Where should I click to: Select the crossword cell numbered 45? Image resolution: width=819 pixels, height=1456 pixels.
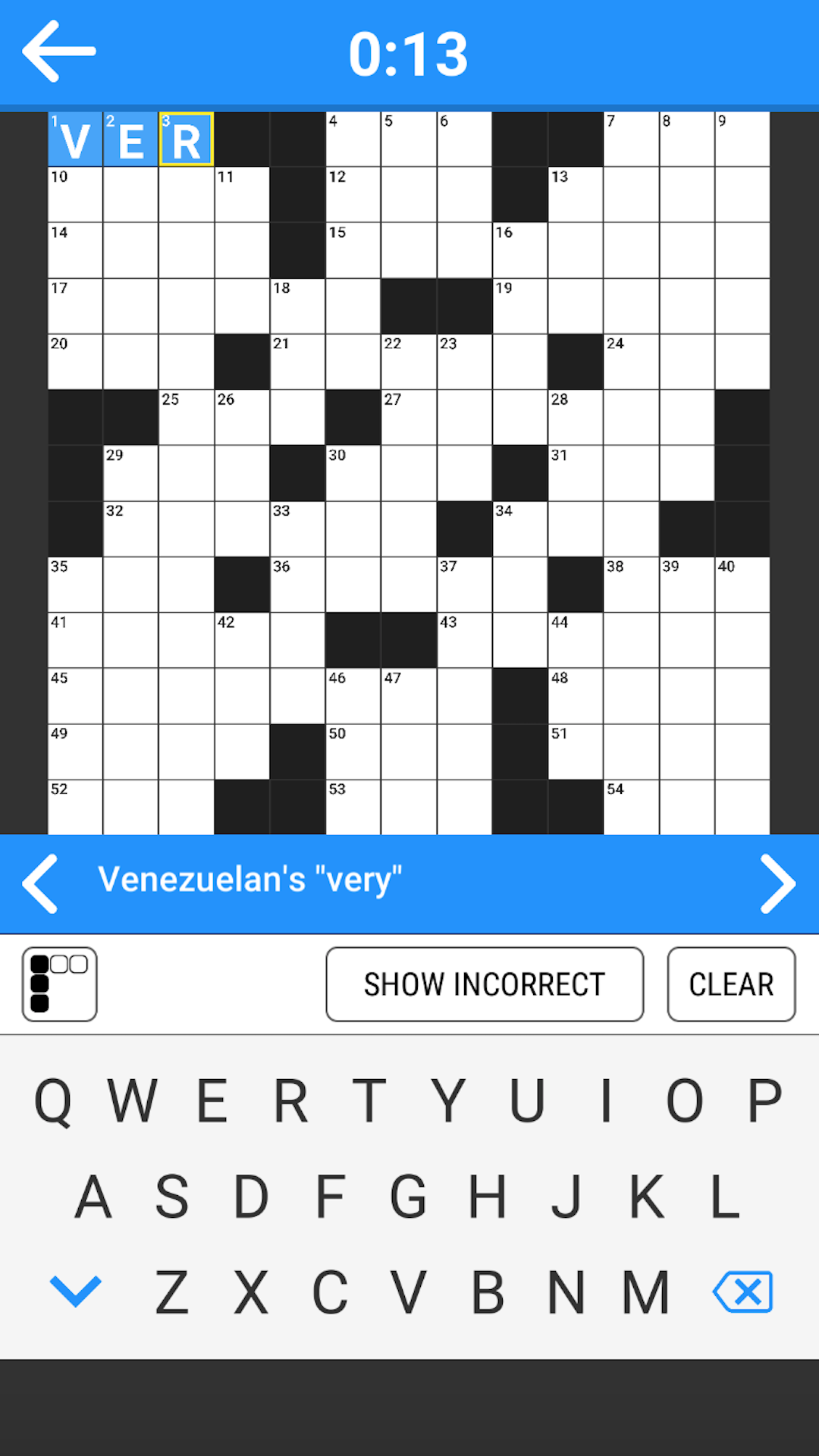click(x=75, y=696)
